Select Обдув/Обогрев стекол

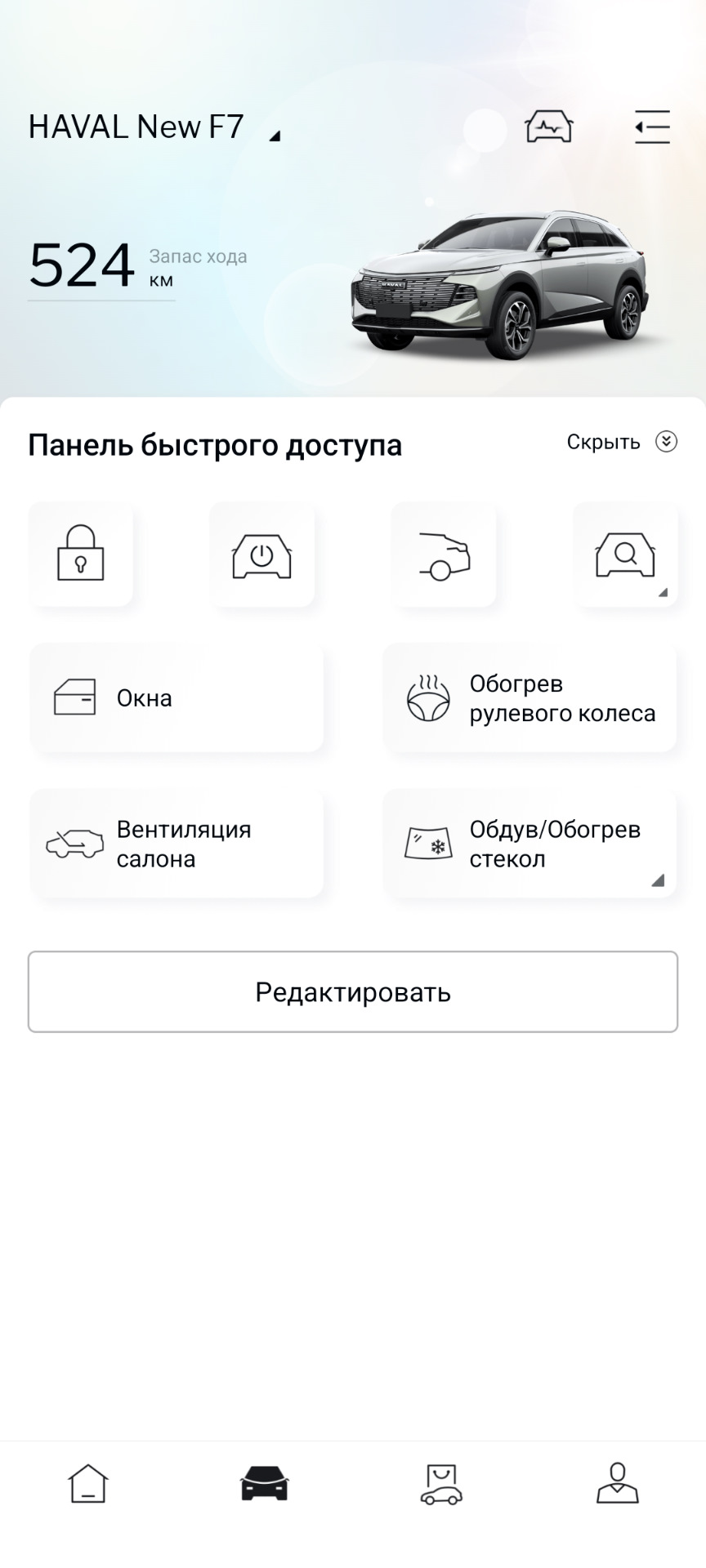pos(529,844)
